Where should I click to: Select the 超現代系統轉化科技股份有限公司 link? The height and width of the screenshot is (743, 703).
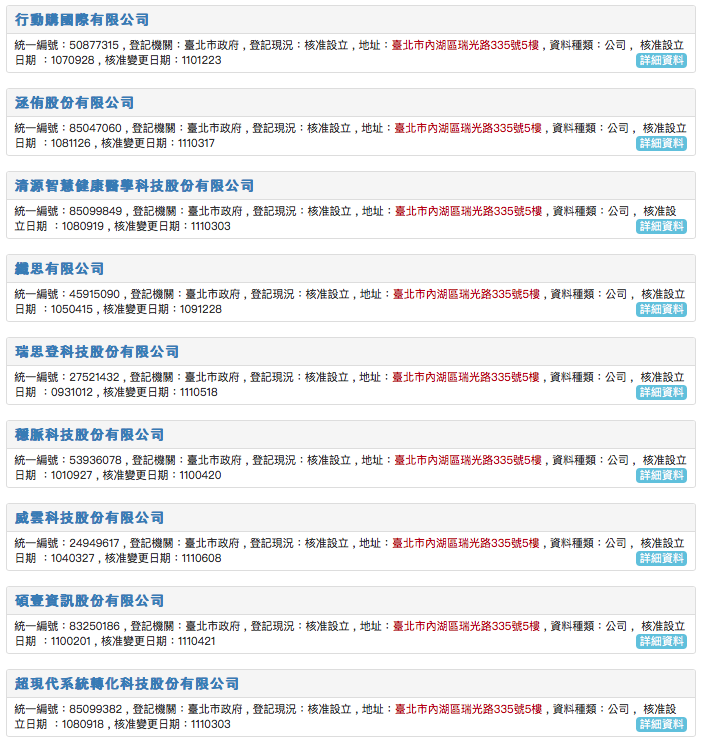pyautogui.click(x=127, y=684)
